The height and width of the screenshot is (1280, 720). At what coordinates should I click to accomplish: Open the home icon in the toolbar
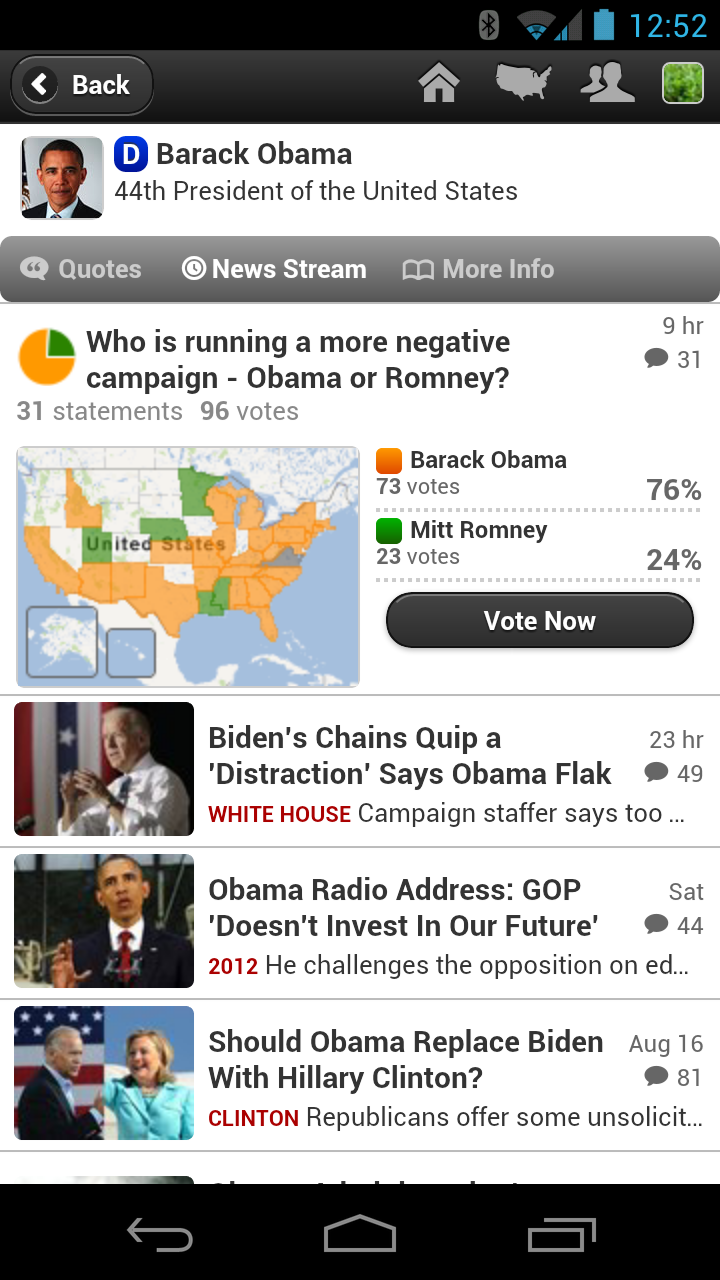tap(439, 84)
